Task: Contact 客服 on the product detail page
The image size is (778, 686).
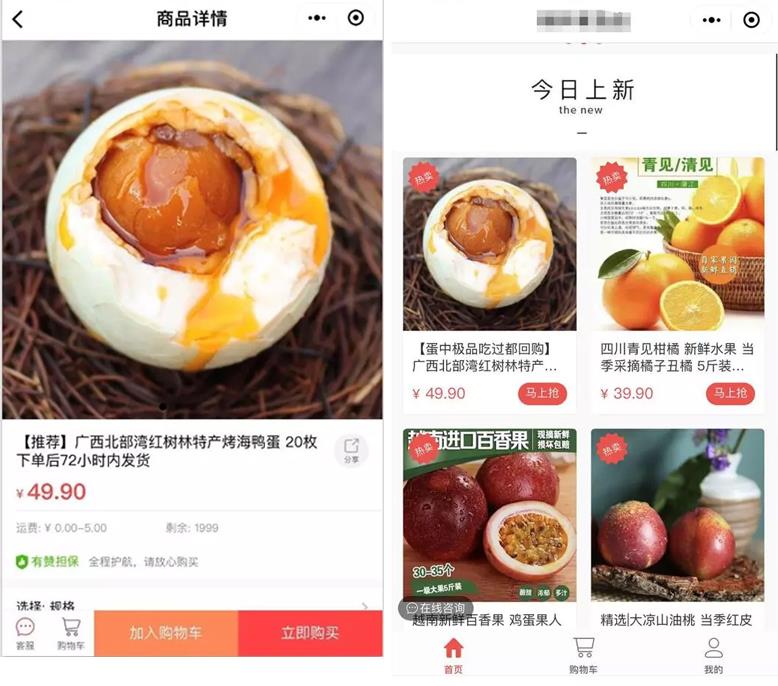Action: (x=25, y=634)
